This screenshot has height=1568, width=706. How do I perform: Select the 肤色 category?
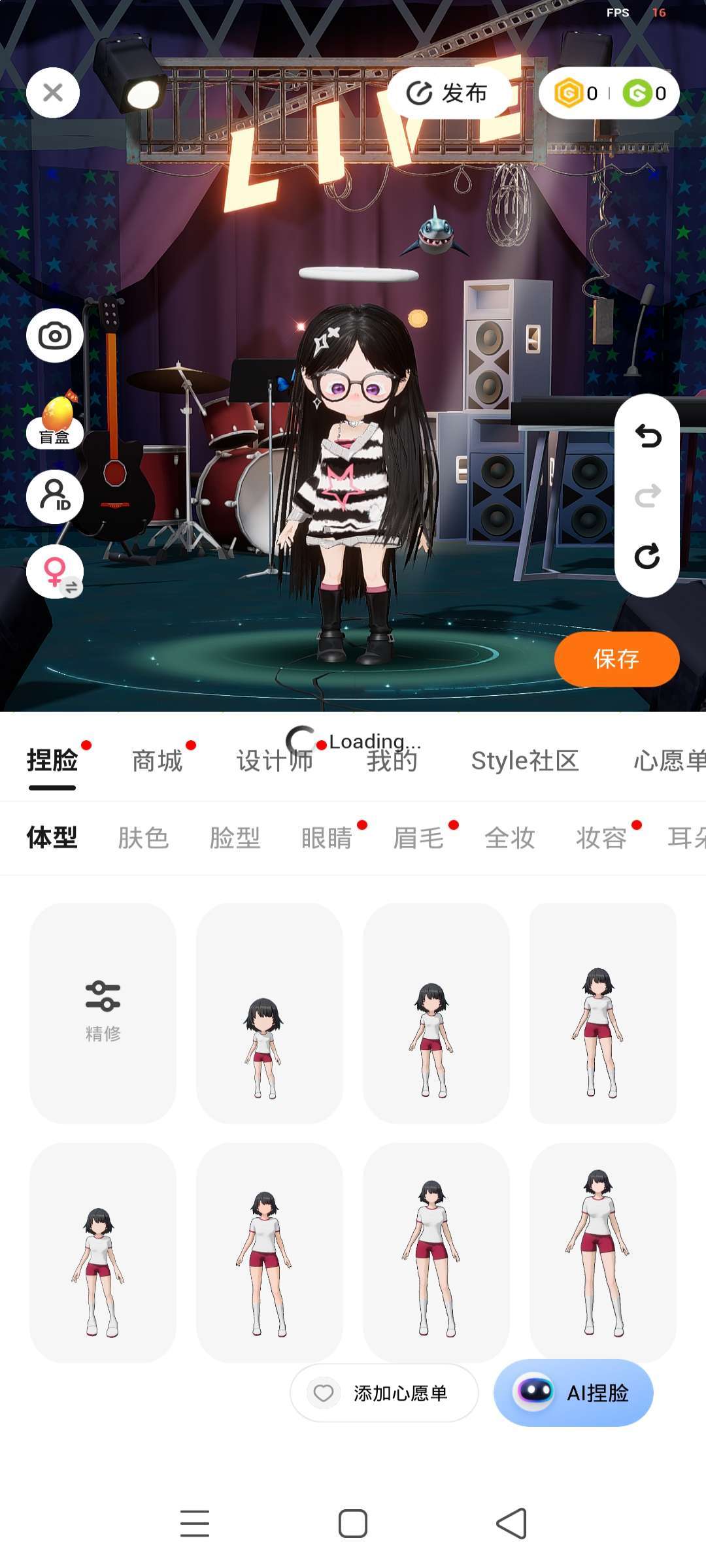point(143,838)
